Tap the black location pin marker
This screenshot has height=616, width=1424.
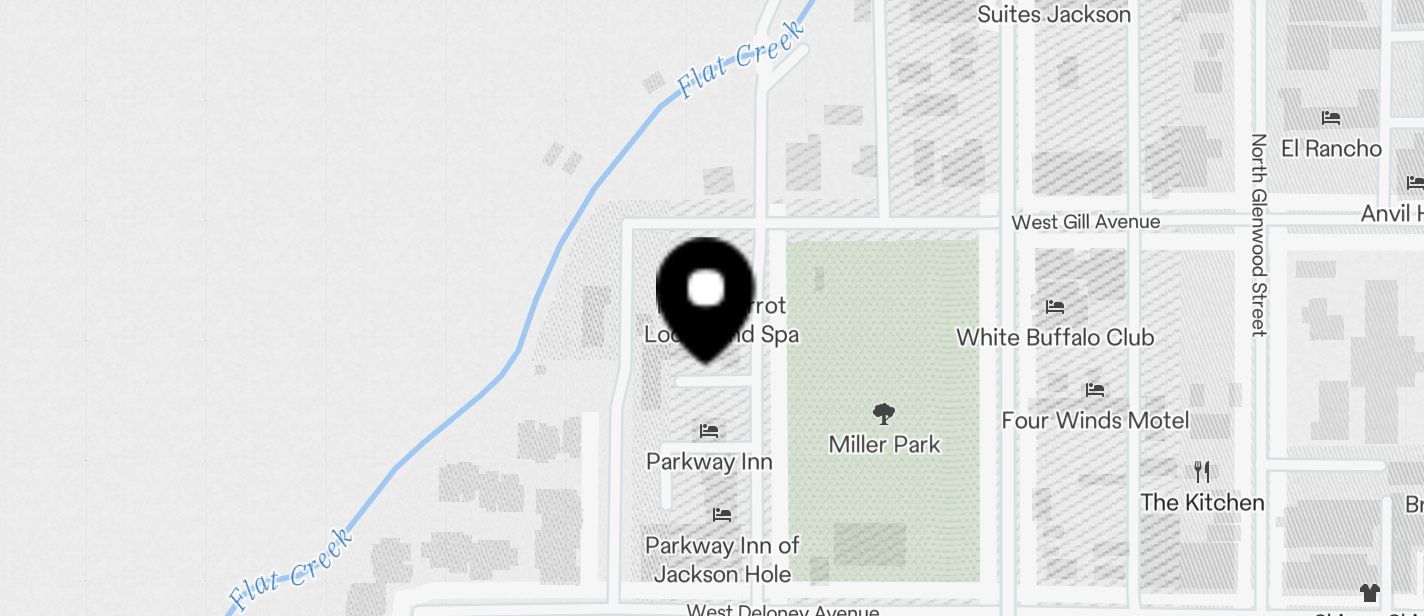click(x=706, y=295)
